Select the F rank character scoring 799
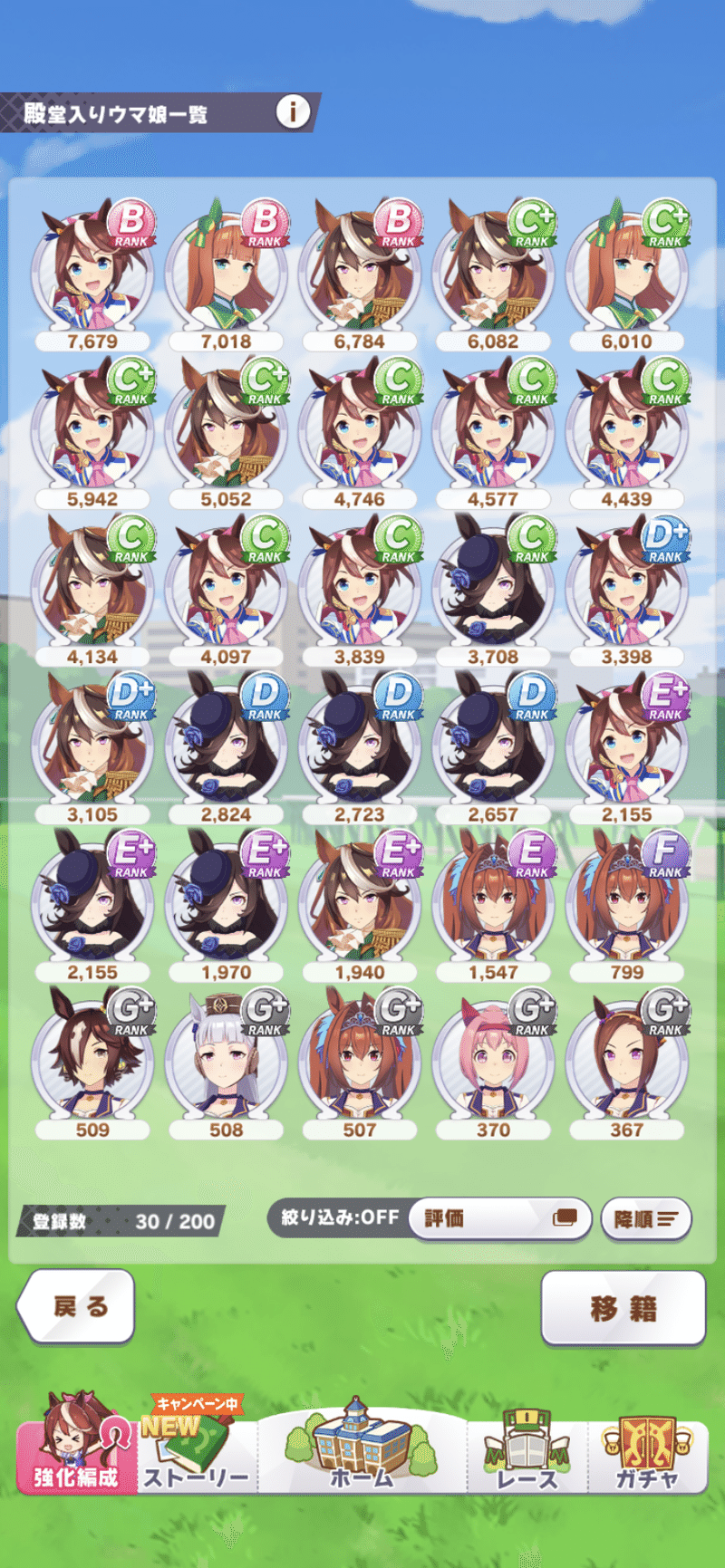 626,902
